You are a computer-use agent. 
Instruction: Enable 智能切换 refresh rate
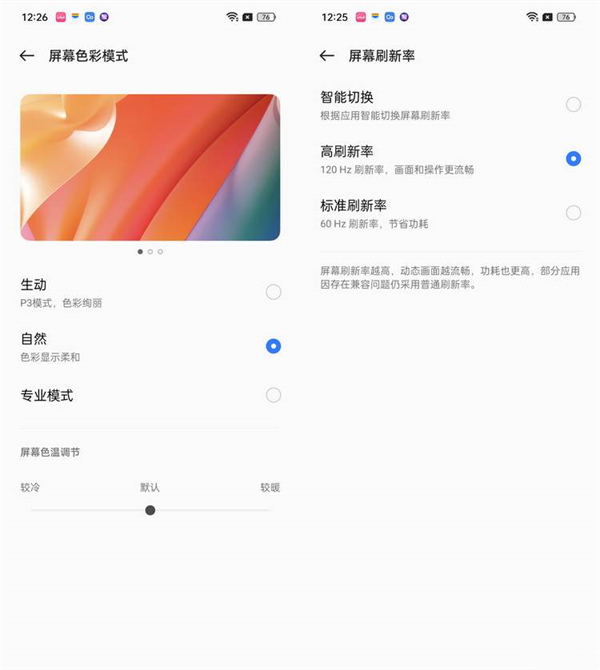coord(573,104)
